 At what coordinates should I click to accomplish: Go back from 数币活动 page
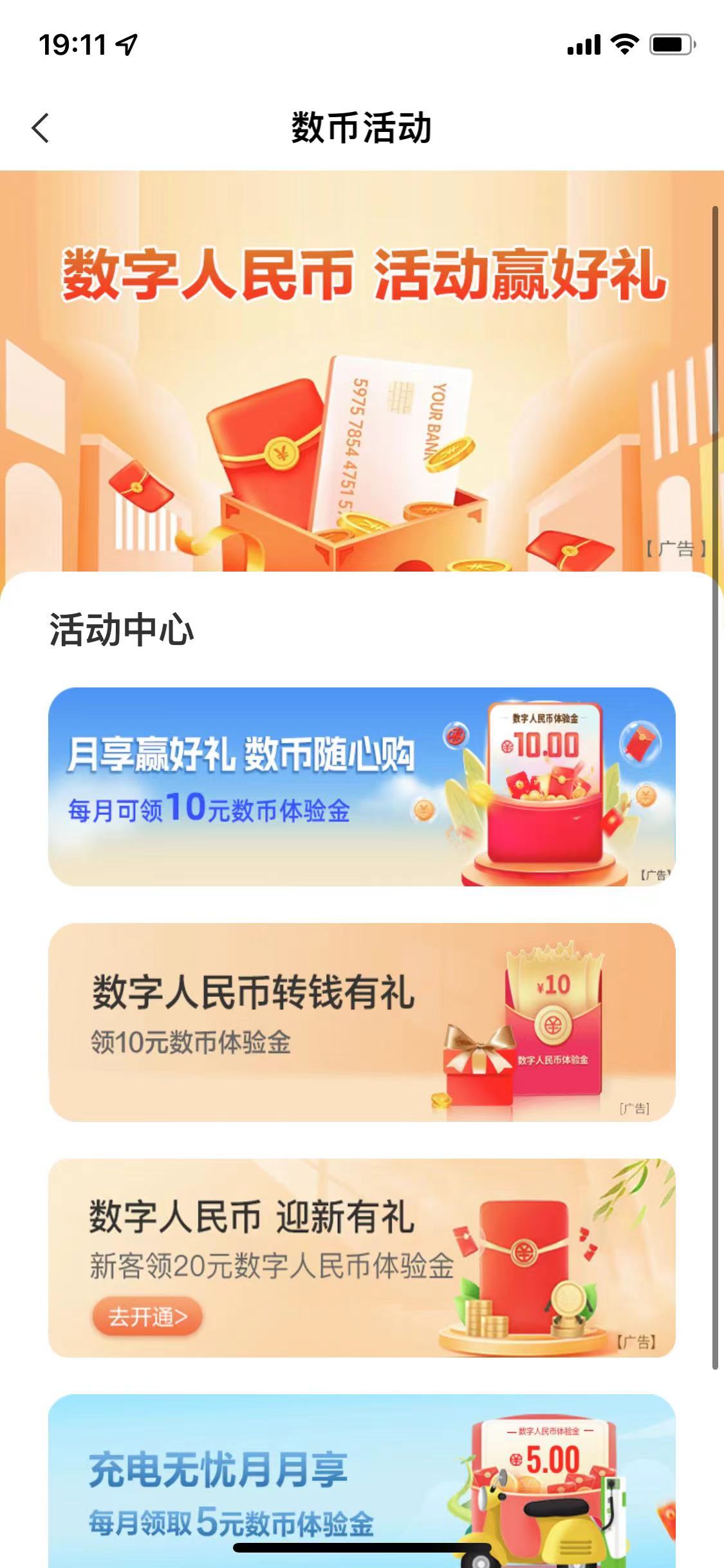click(x=41, y=127)
